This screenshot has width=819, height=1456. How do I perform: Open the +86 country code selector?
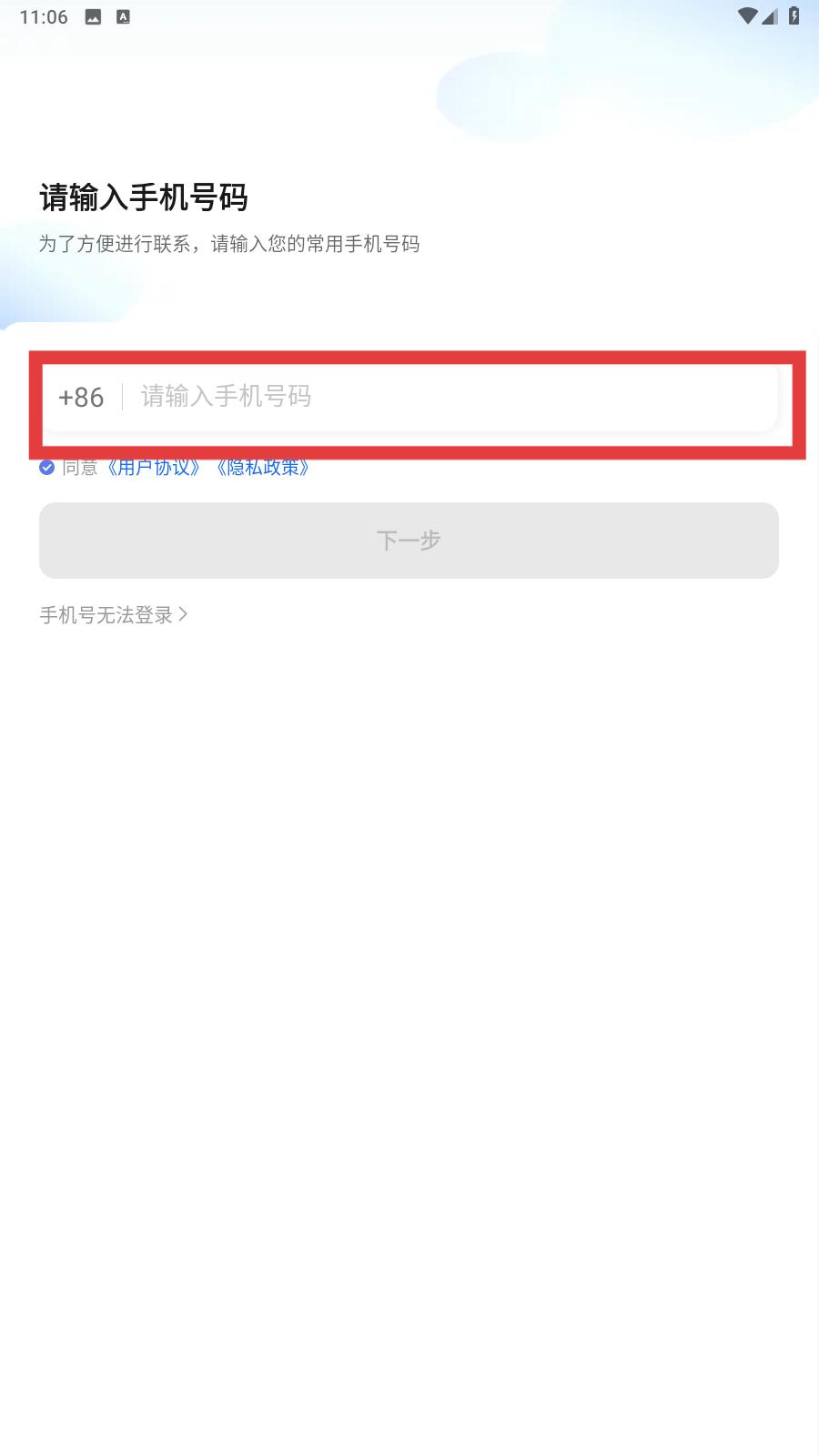pyautogui.click(x=81, y=398)
